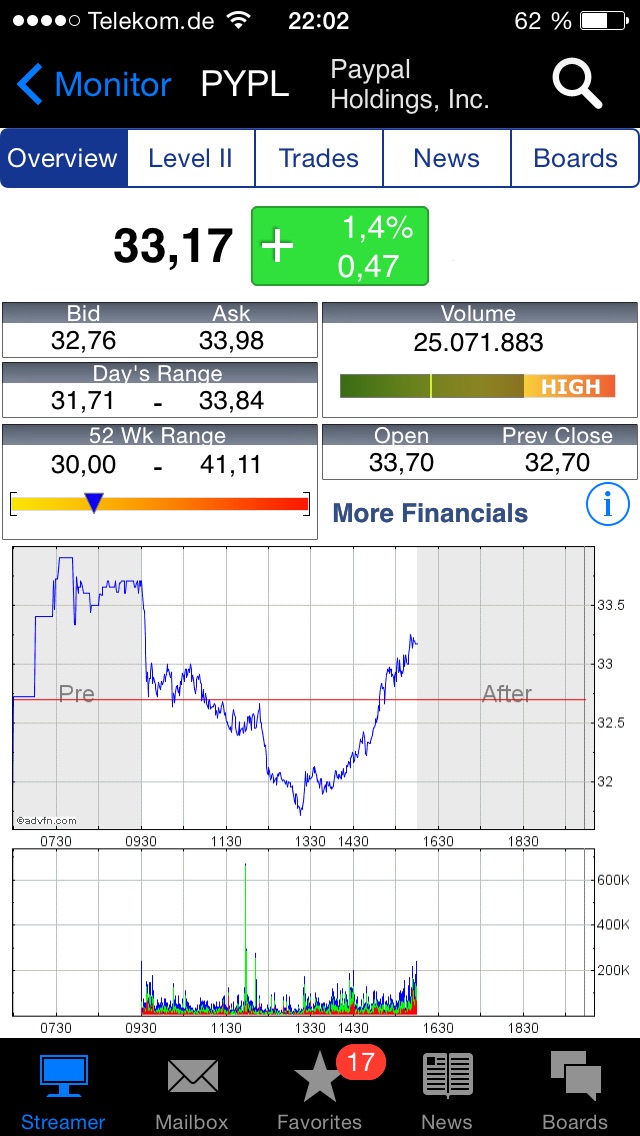
Task: Go to the Mailbox tab
Action: [192, 1088]
